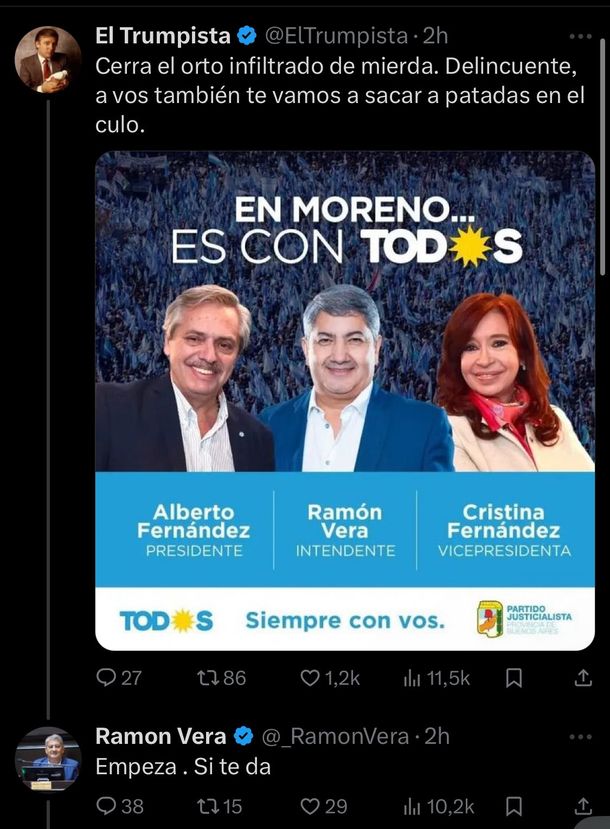Open the @ElTrumpista handle link

coord(336,37)
